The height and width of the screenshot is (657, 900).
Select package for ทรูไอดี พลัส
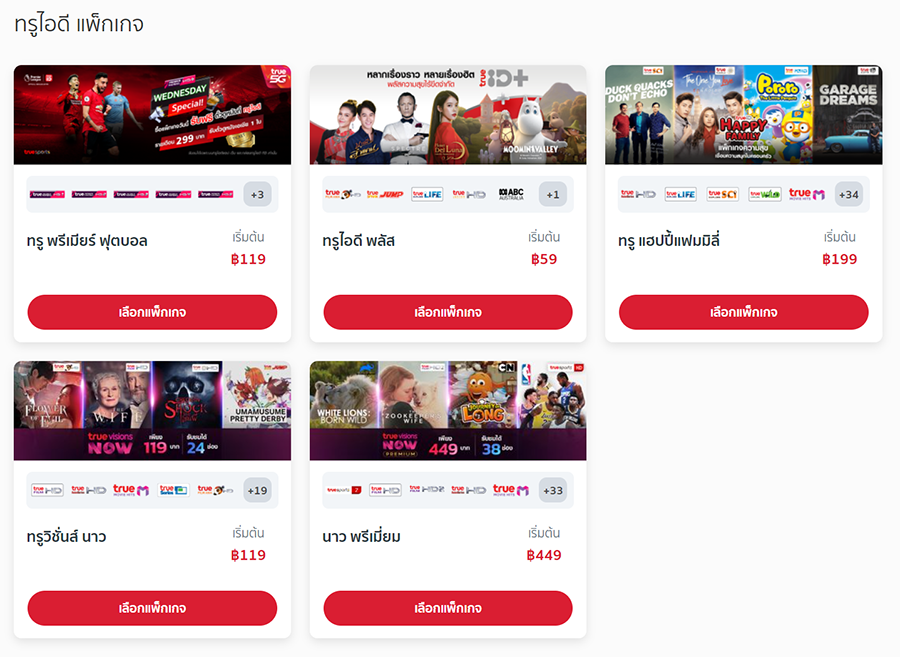[x=448, y=312]
